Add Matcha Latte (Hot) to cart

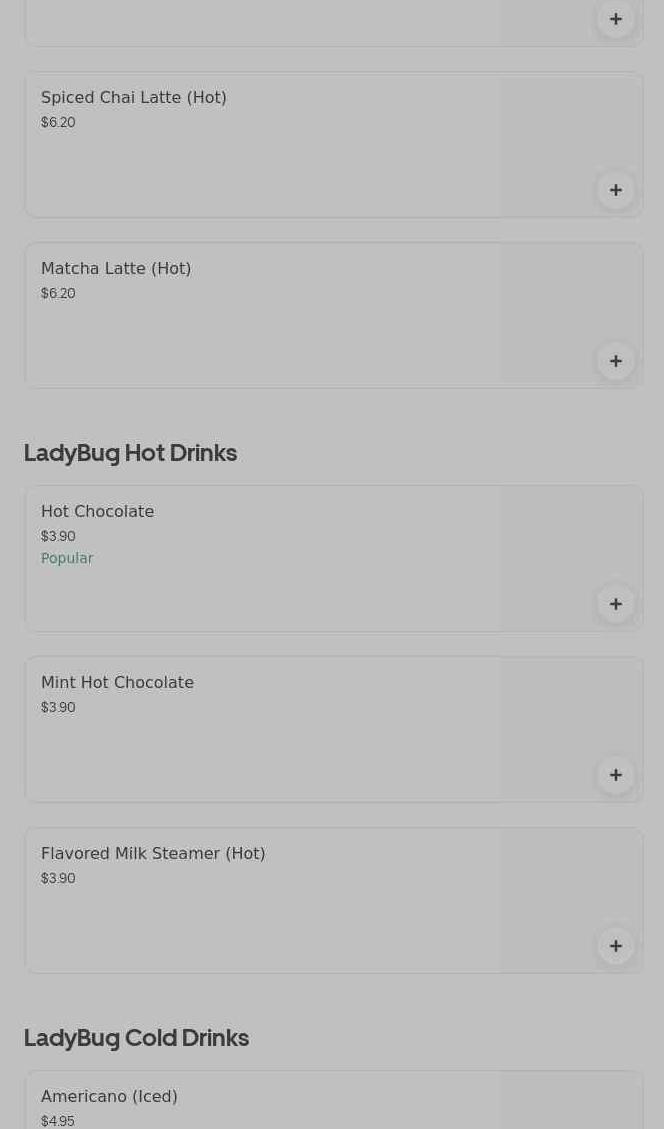coord(615,361)
